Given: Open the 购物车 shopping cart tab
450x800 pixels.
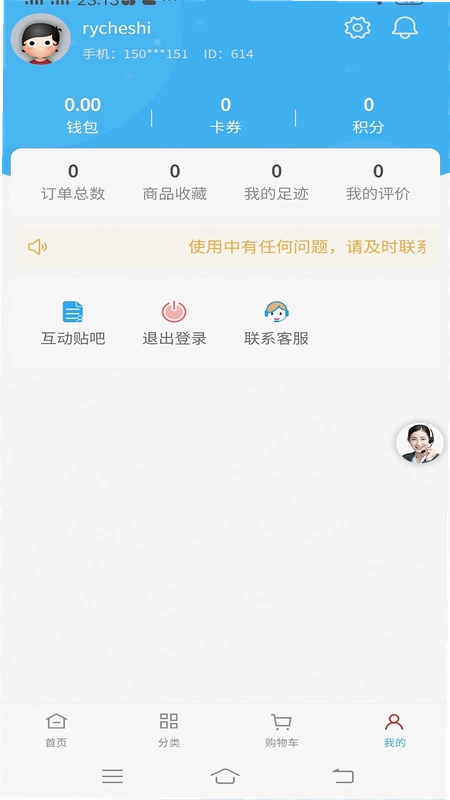Looking at the screenshot, I should (x=281, y=731).
